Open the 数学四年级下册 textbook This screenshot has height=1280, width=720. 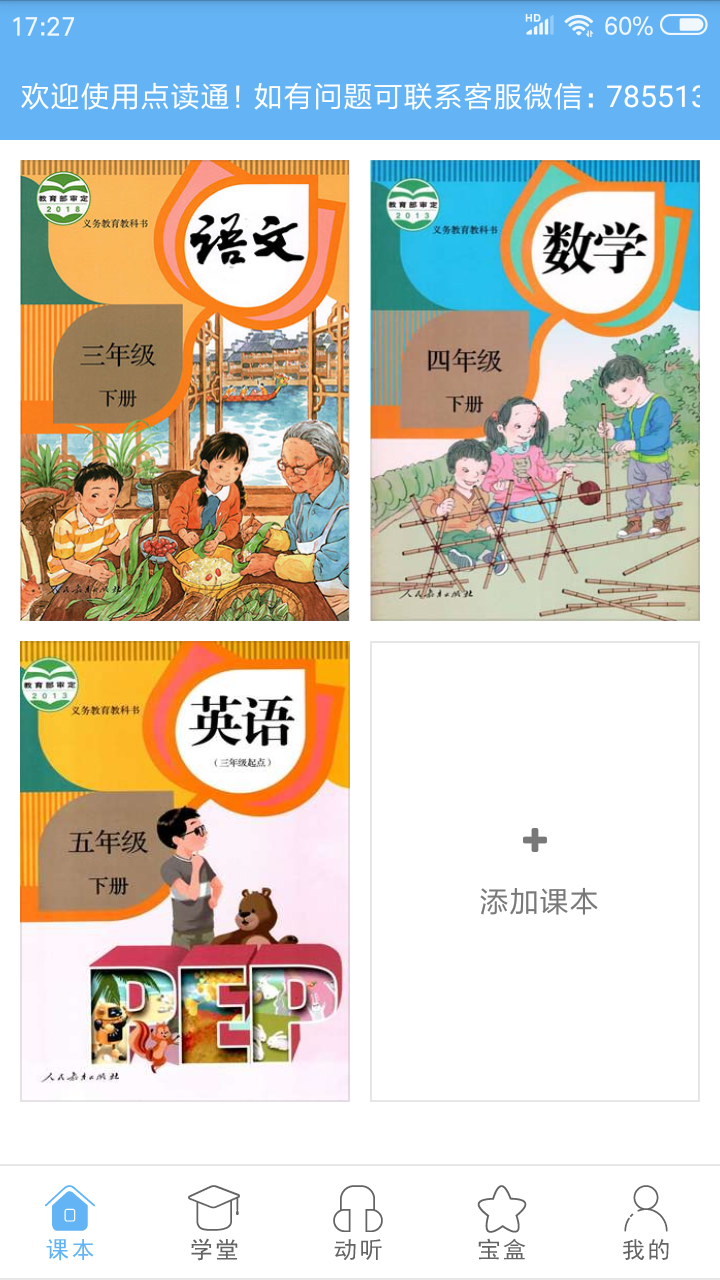coord(535,388)
